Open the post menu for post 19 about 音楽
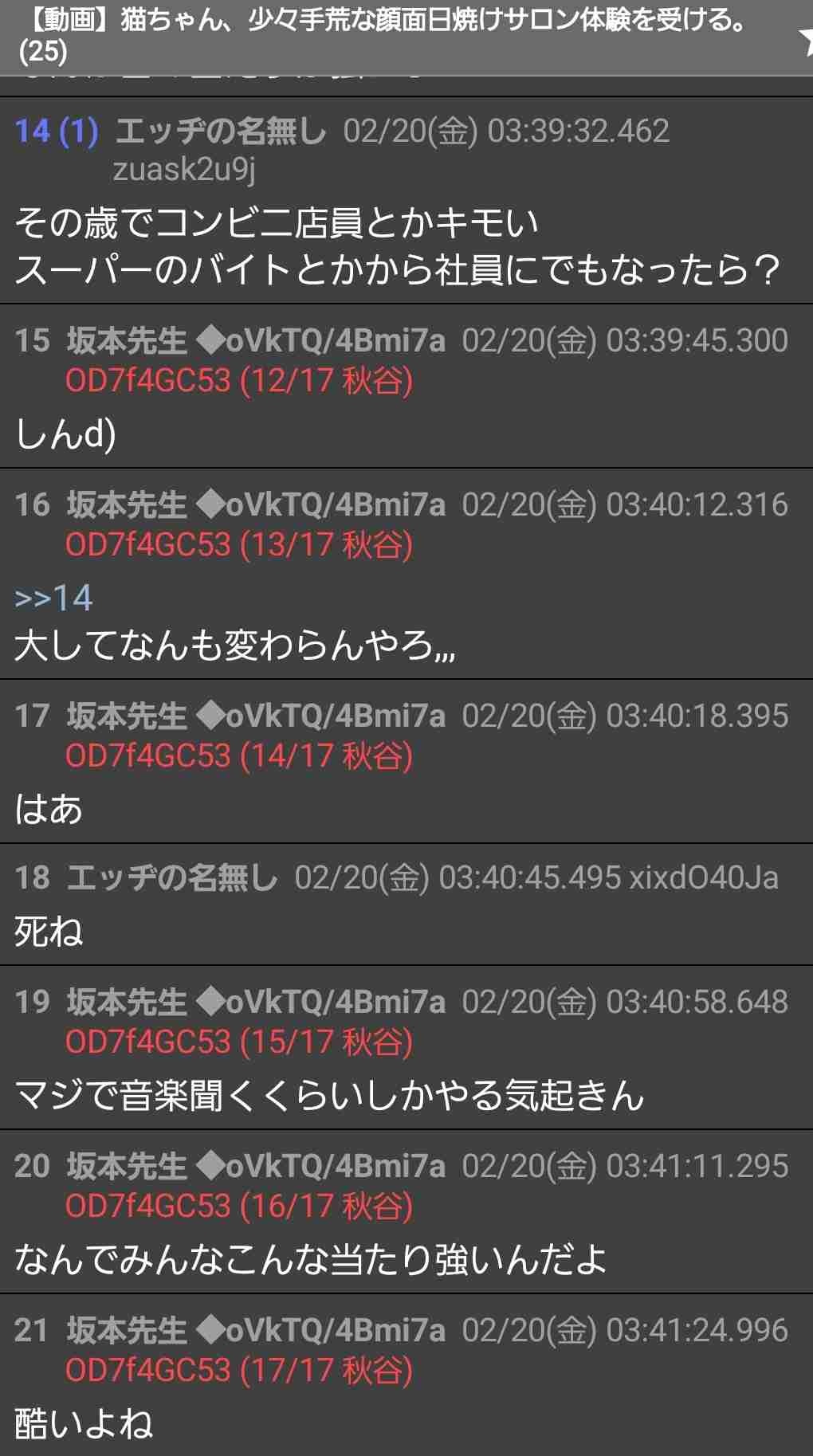 click(32, 1002)
